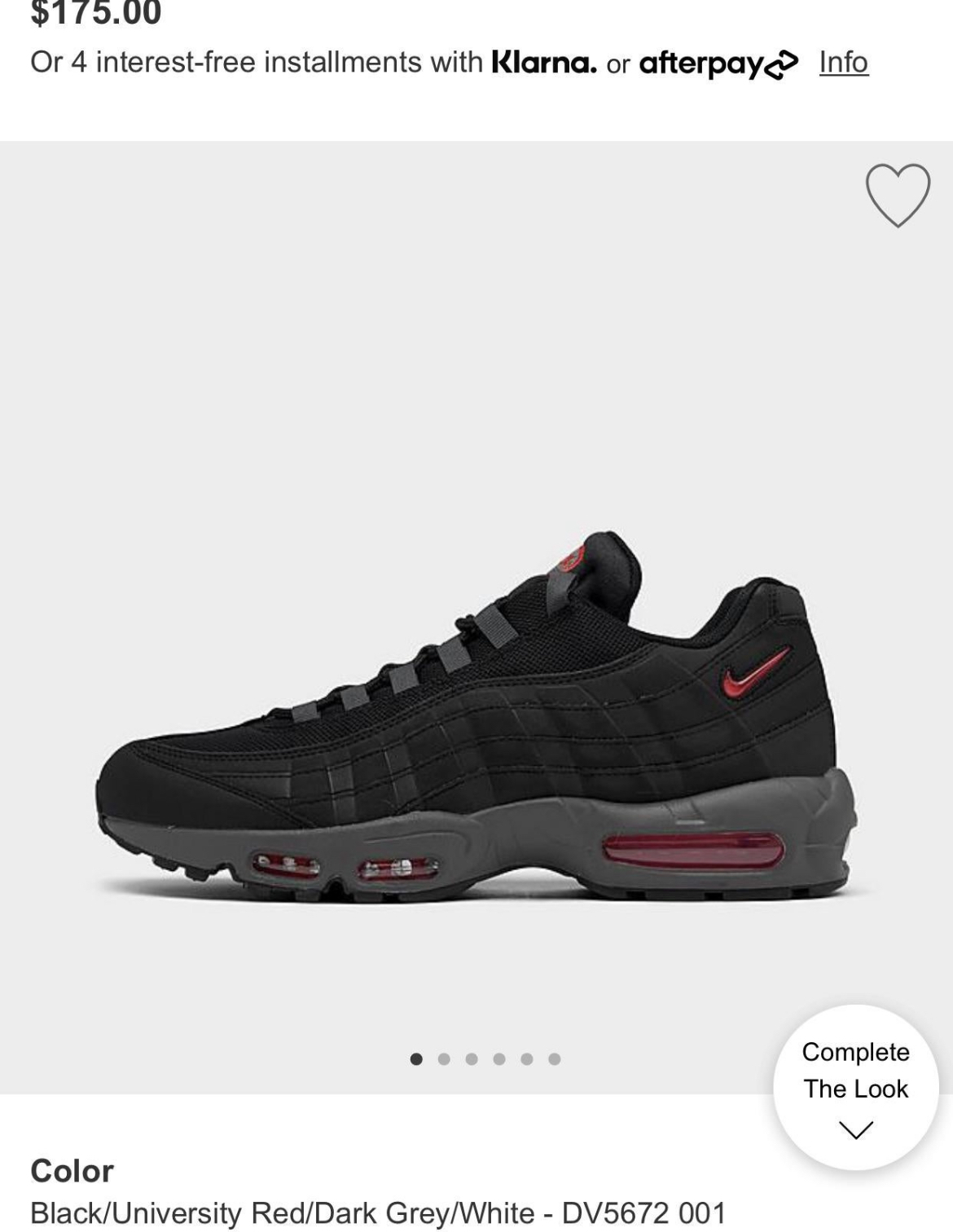
Task: Tap the Complete The Look button
Action: coord(855,1087)
